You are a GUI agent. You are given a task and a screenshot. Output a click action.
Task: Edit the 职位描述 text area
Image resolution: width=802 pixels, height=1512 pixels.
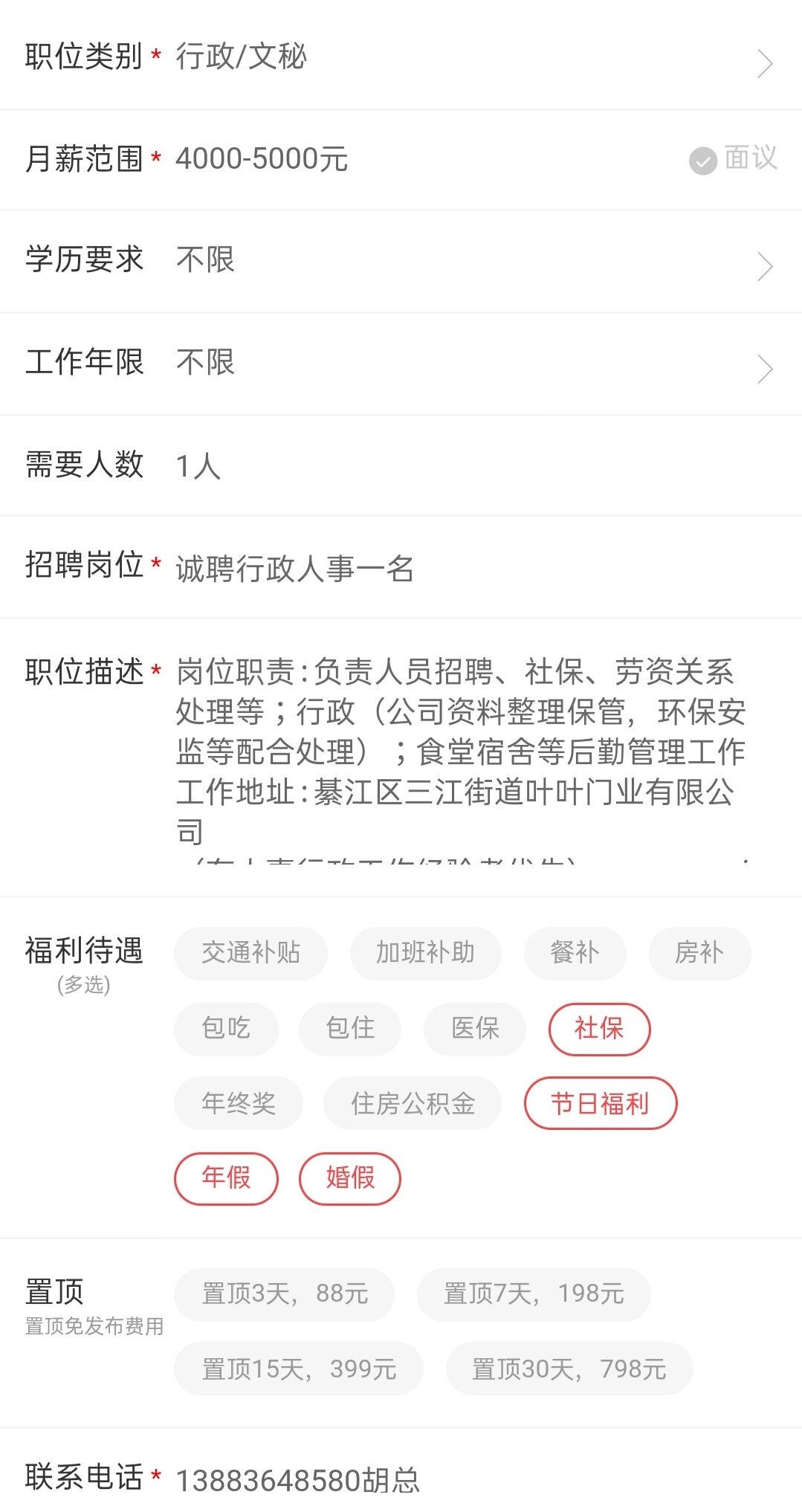[x=461, y=751]
